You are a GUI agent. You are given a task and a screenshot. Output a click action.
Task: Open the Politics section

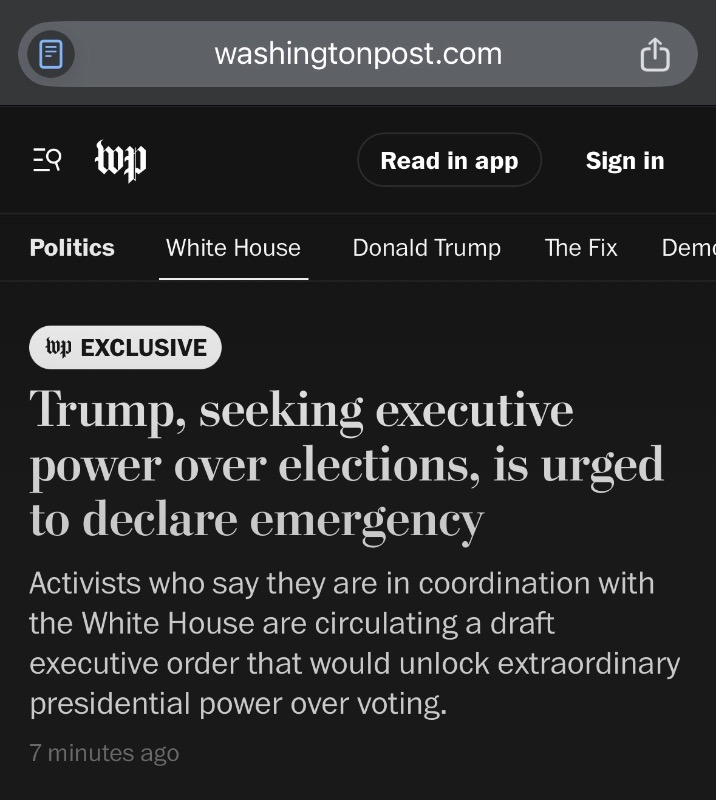tap(72, 248)
